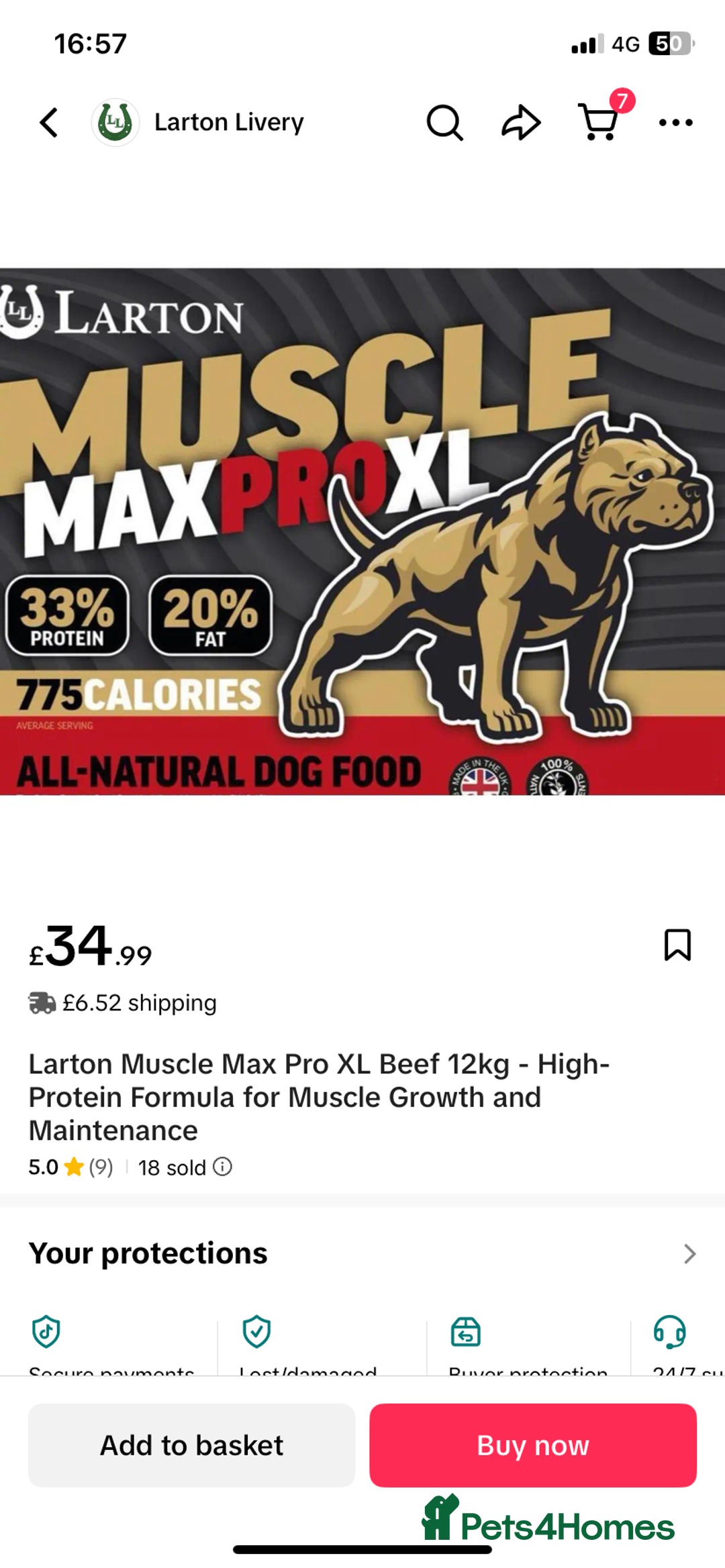Open the shopping basket

(599, 123)
